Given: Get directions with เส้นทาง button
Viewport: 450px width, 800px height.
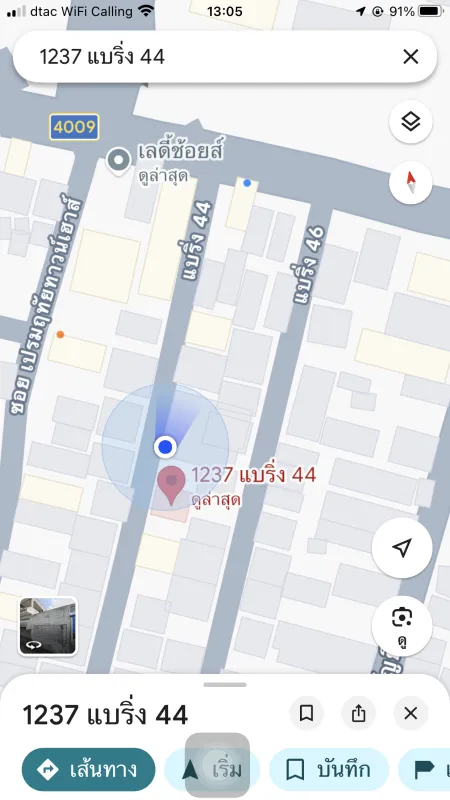Looking at the screenshot, I should [88, 769].
